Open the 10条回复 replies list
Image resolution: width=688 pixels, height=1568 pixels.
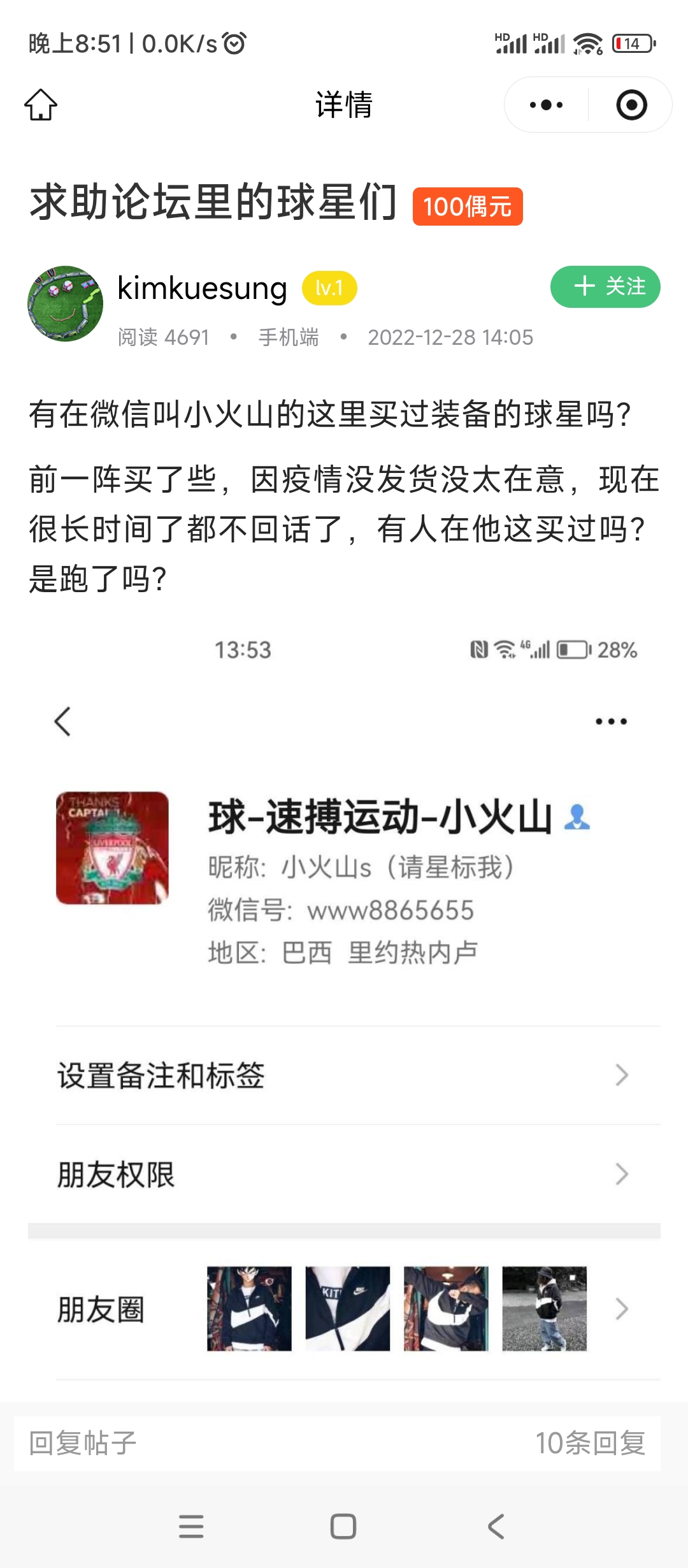[590, 1444]
